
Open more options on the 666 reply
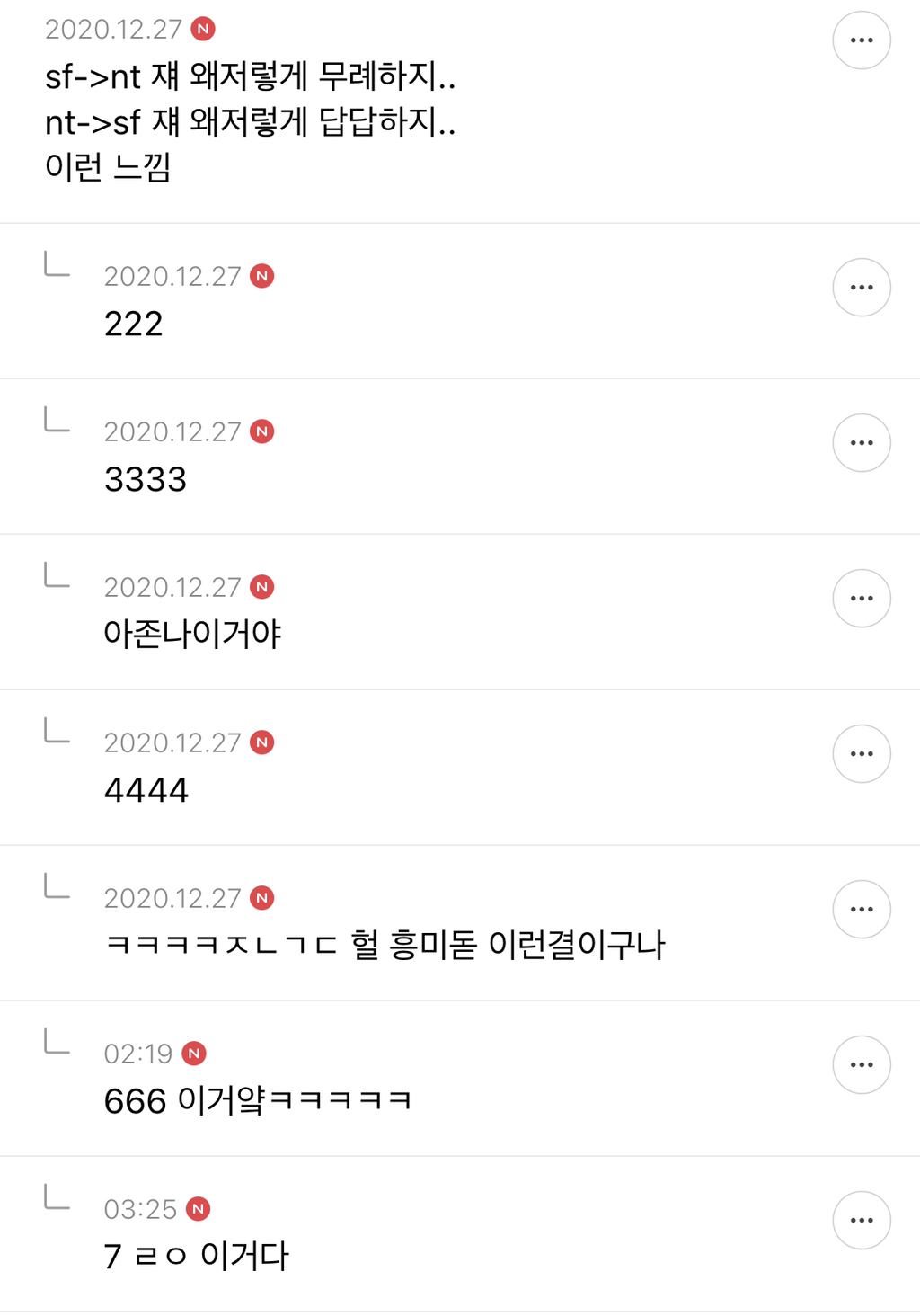[x=861, y=1065]
